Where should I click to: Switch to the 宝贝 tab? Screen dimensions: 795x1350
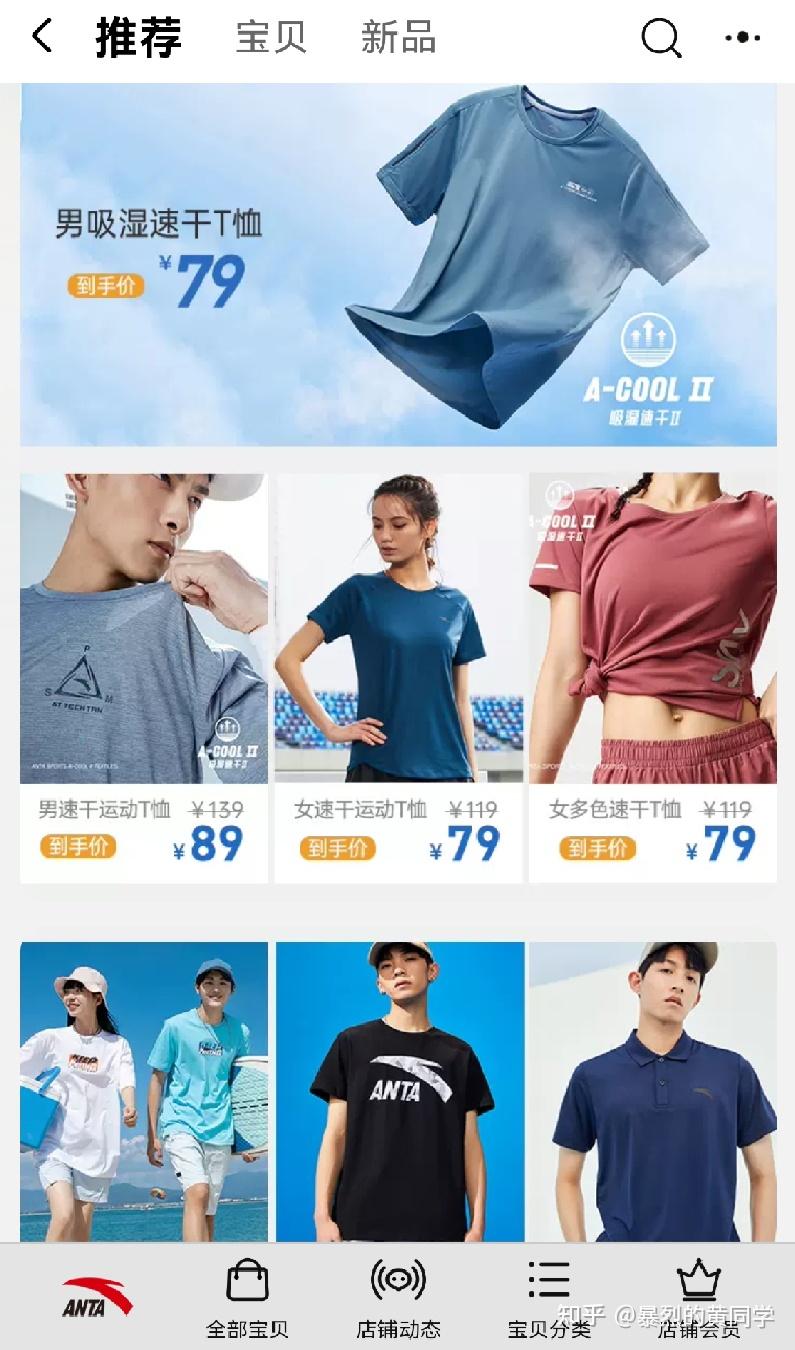[x=271, y=38]
